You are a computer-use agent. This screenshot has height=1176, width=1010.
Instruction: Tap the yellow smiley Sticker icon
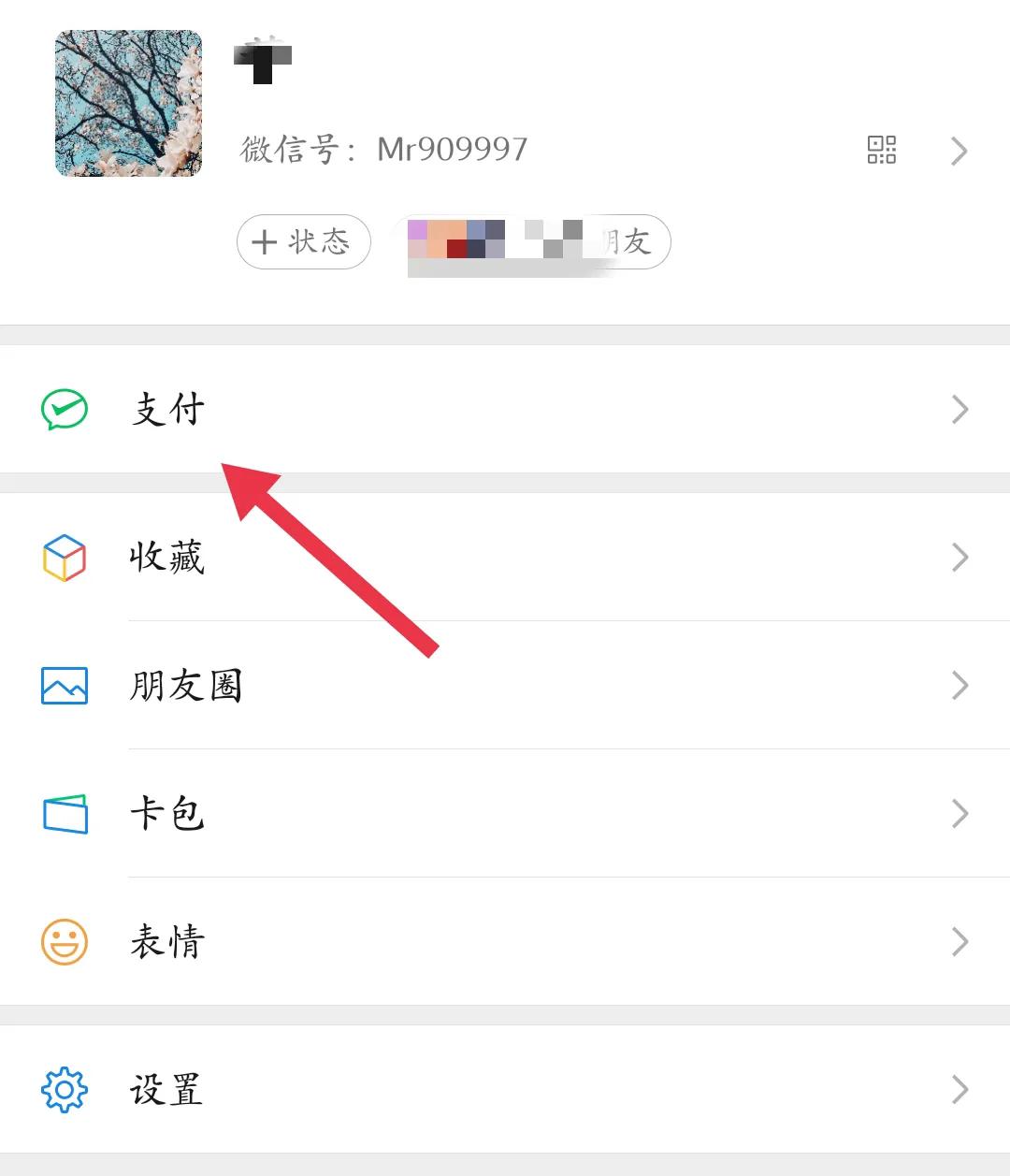pos(63,942)
